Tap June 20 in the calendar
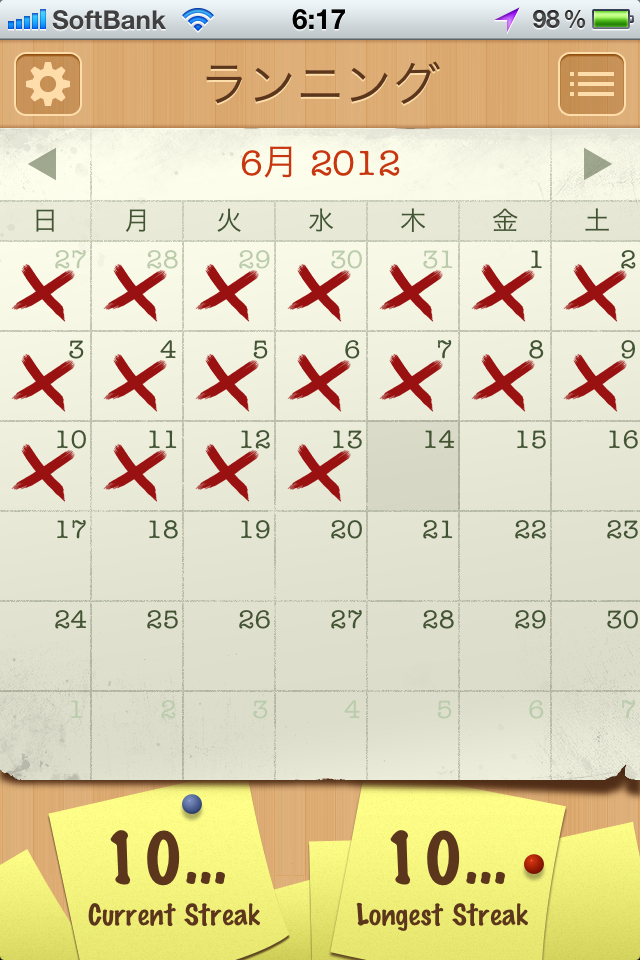Image resolution: width=640 pixels, height=960 pixels. tap(321, 556)
